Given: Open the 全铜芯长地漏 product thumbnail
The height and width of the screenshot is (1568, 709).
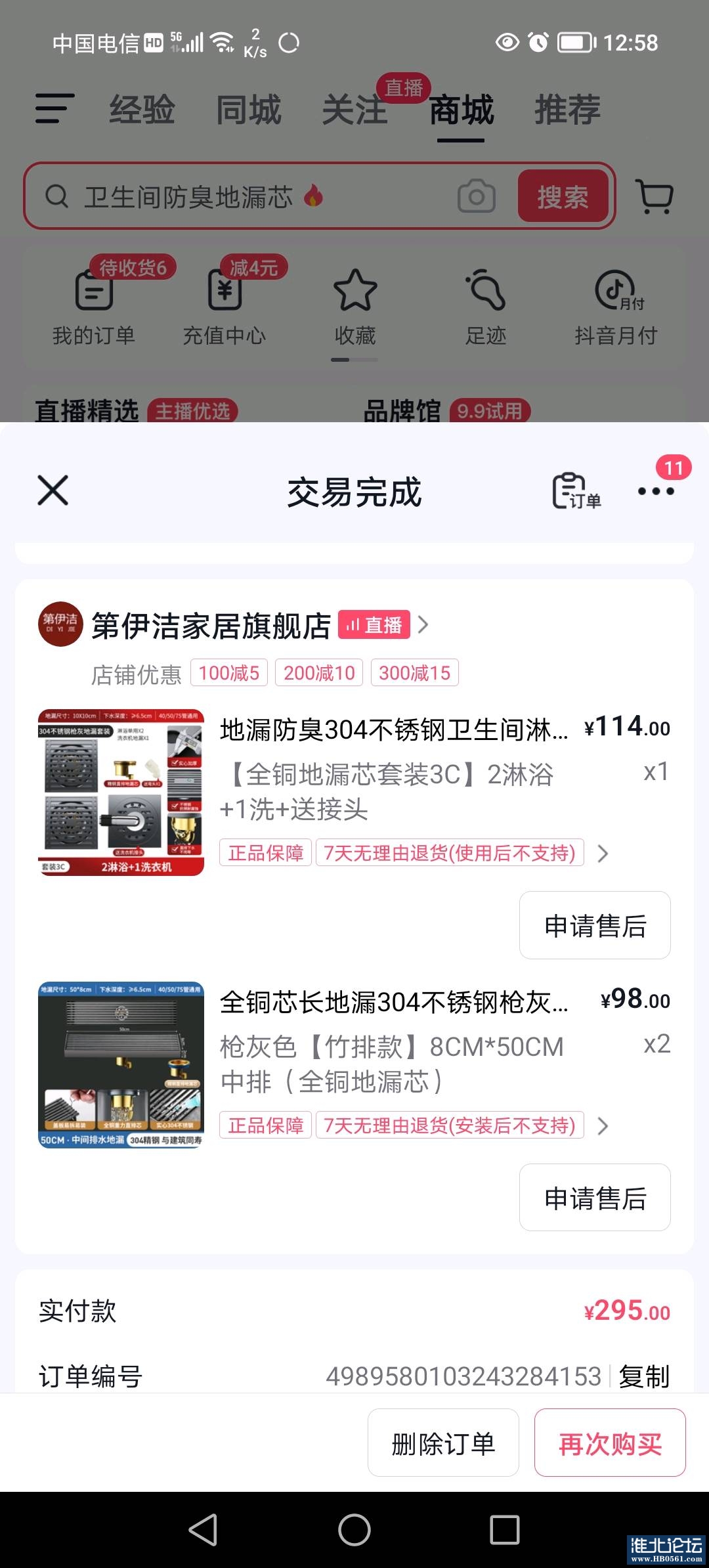Looking at the screenshot, I should click(x=121, y=1065).
